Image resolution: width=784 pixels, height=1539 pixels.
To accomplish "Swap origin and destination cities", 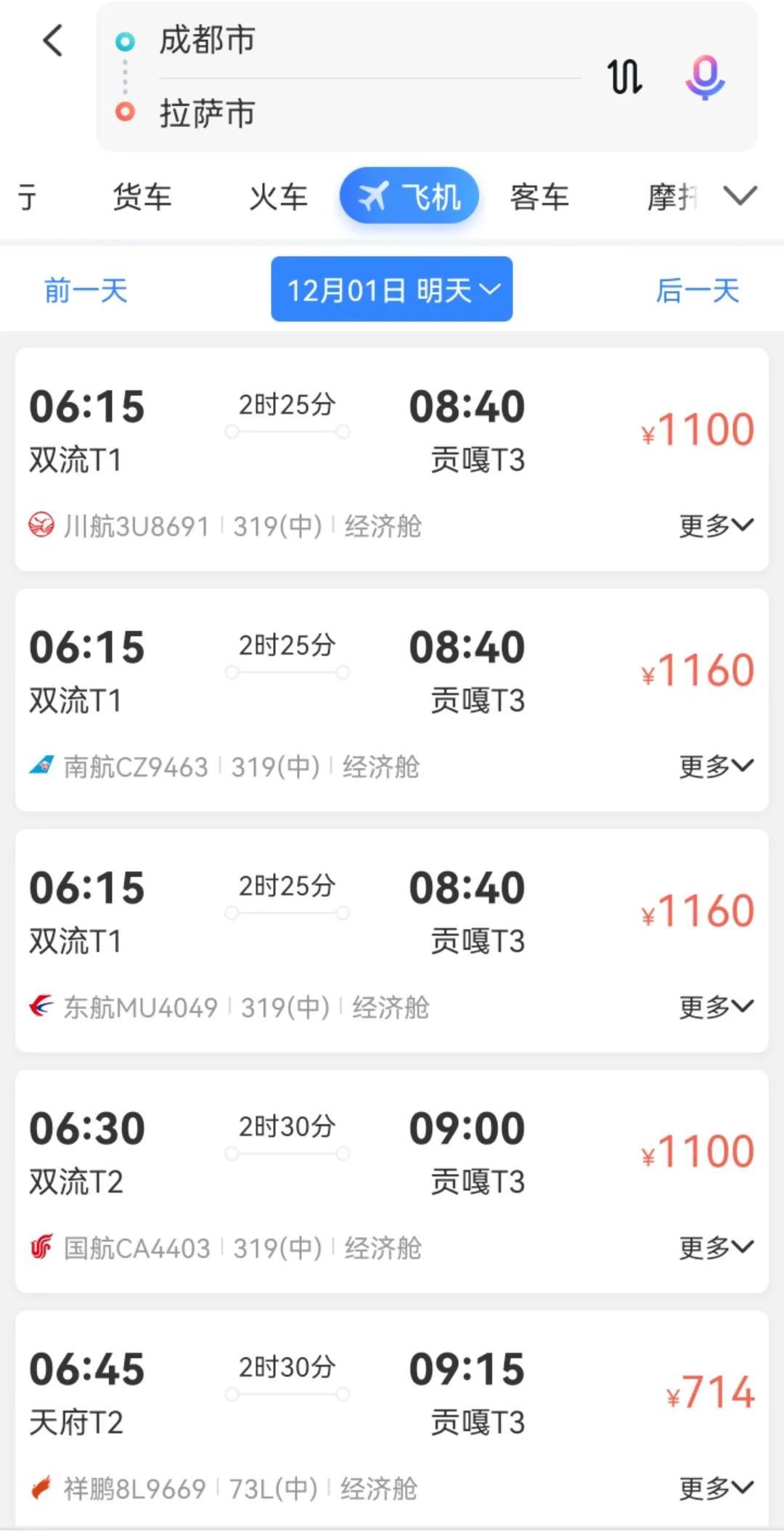I will pyautogui.click(x=624, y=77).
